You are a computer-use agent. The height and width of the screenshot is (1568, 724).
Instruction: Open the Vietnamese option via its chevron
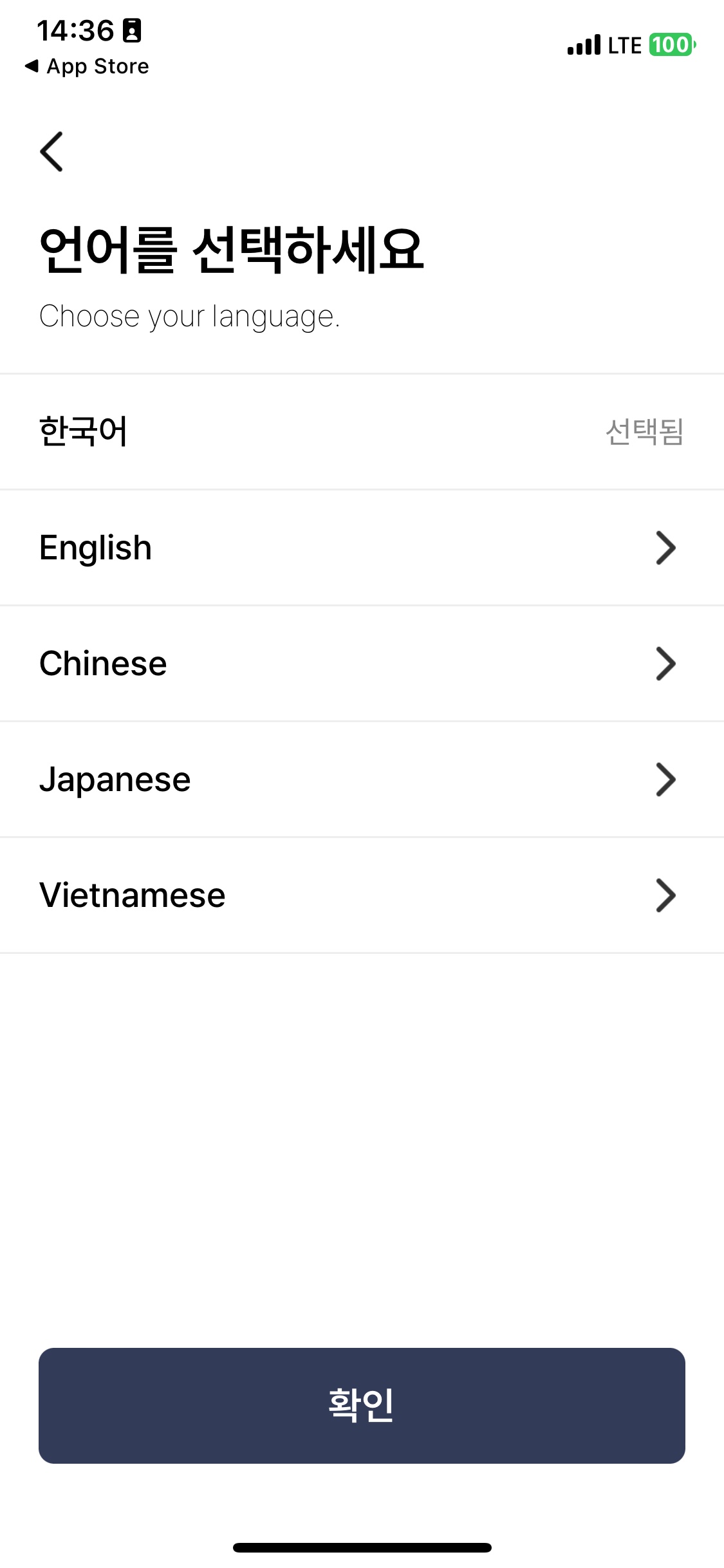(666, 895)
